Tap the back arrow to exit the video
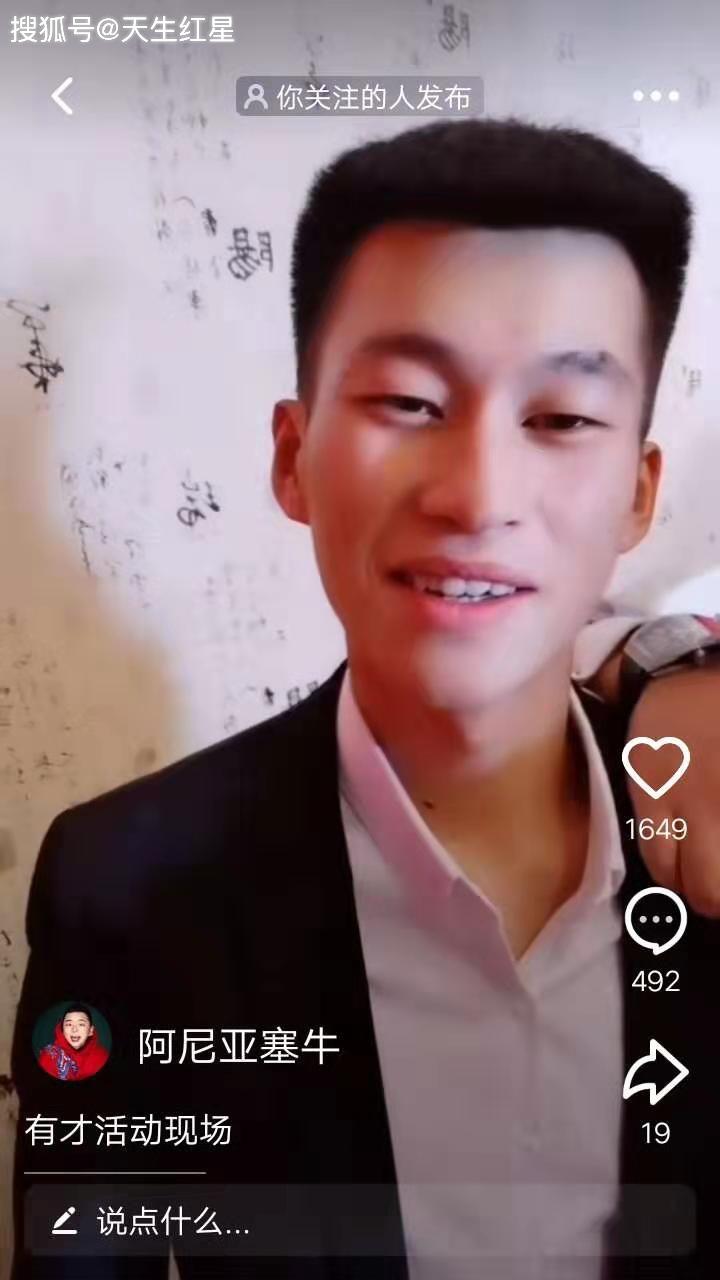Screen dimensions: 720x1280 point(62,97)
